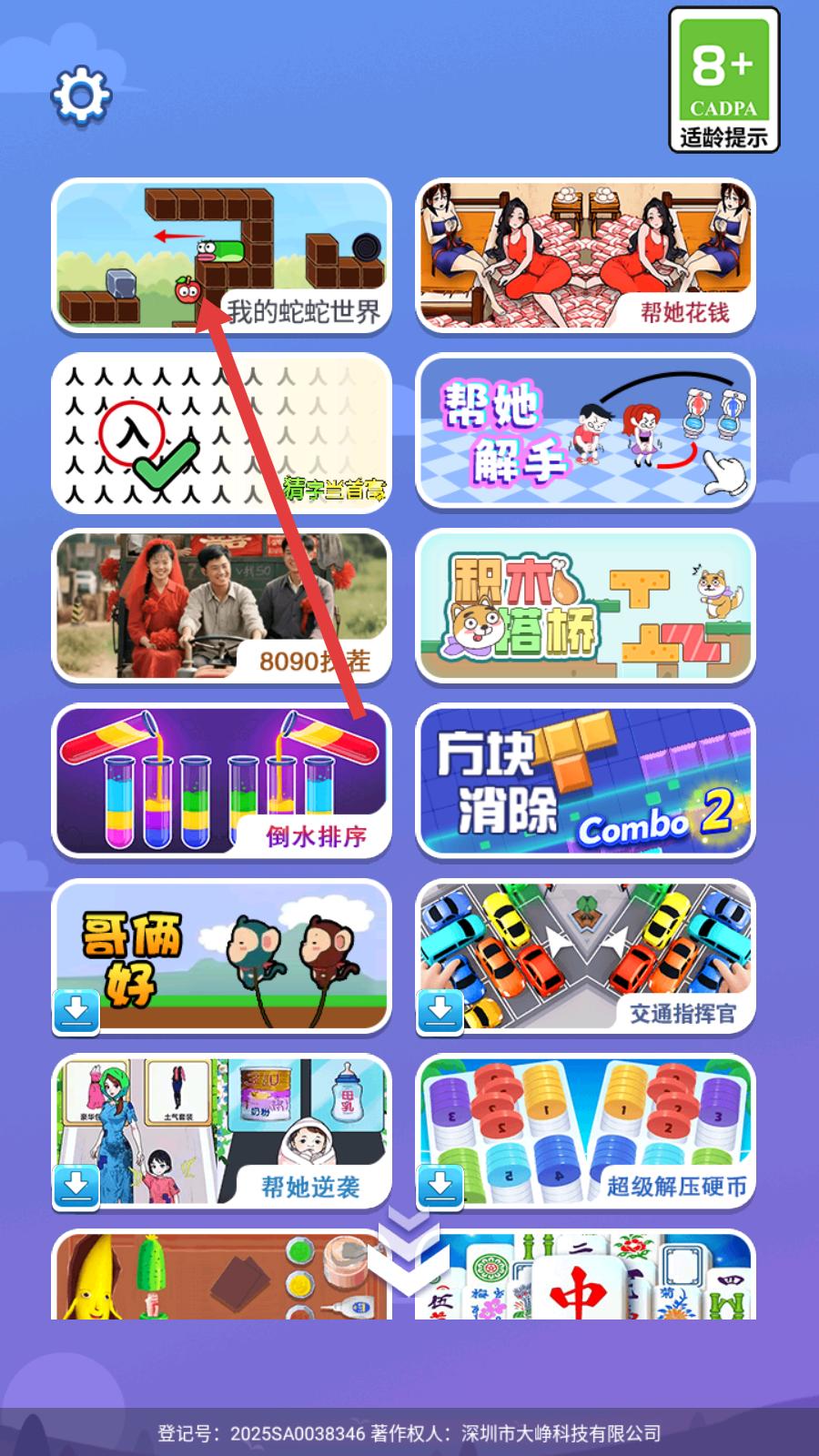Play the 猜字当首富 game

tap(221, 432)
